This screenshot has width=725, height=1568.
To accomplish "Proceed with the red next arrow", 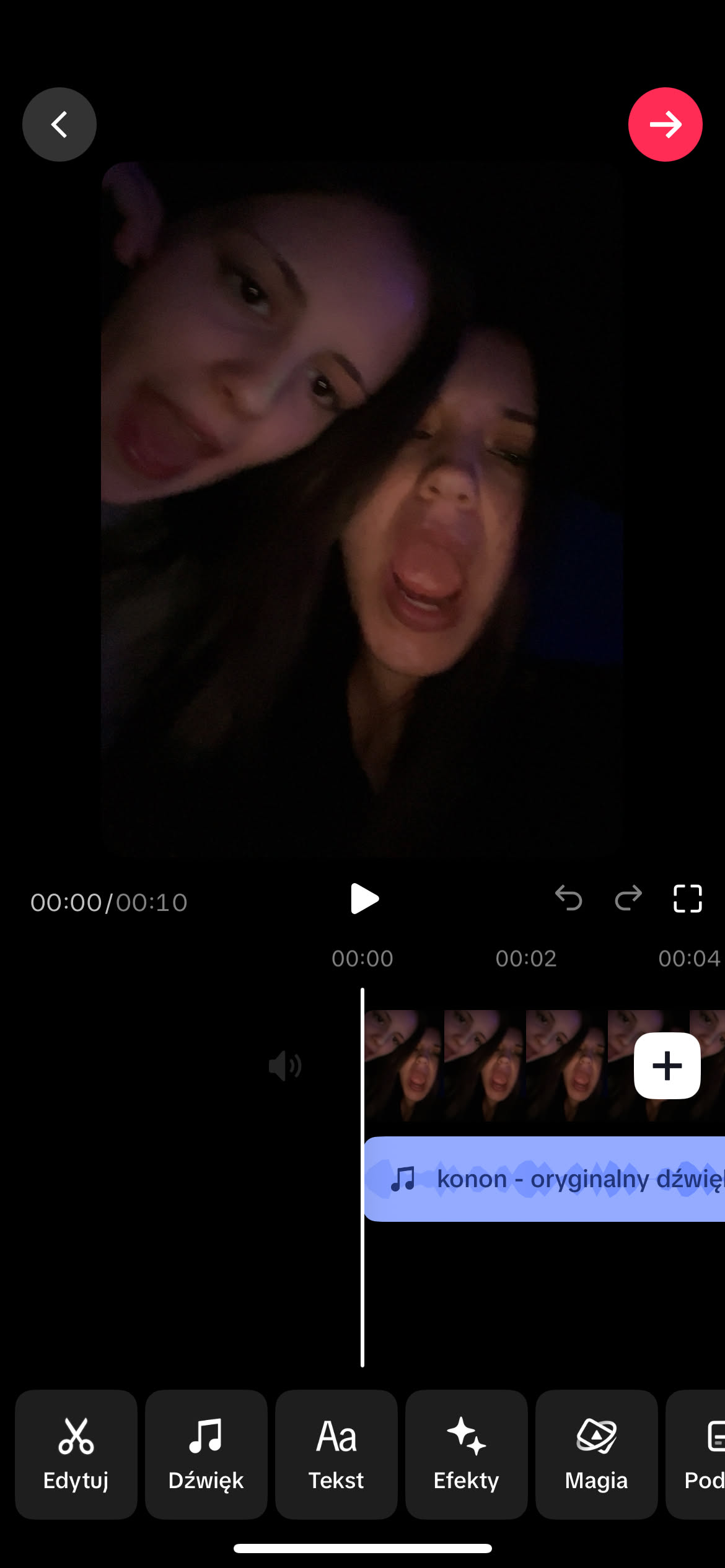I will coord(665,124).
